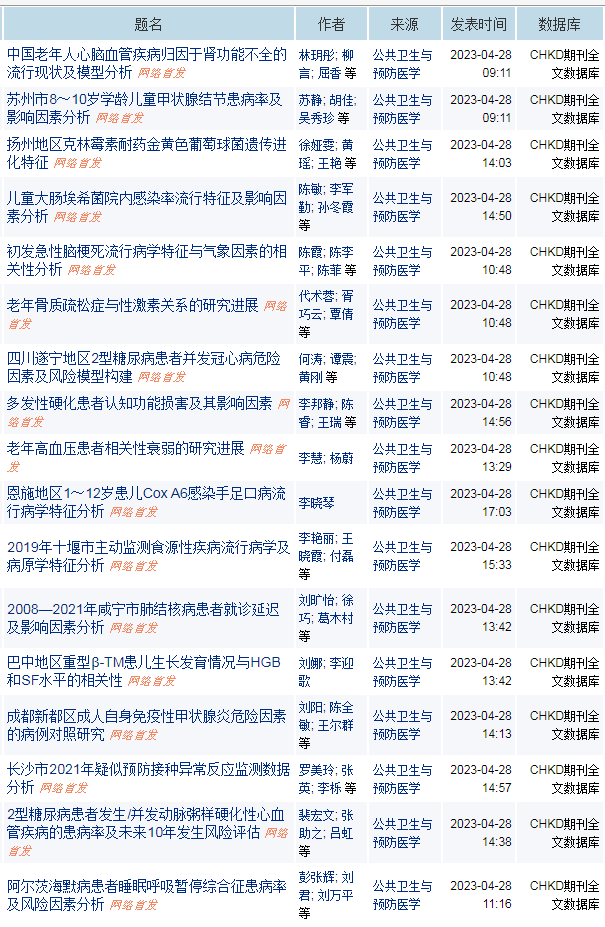View author 李慧's page

(311, 458)
